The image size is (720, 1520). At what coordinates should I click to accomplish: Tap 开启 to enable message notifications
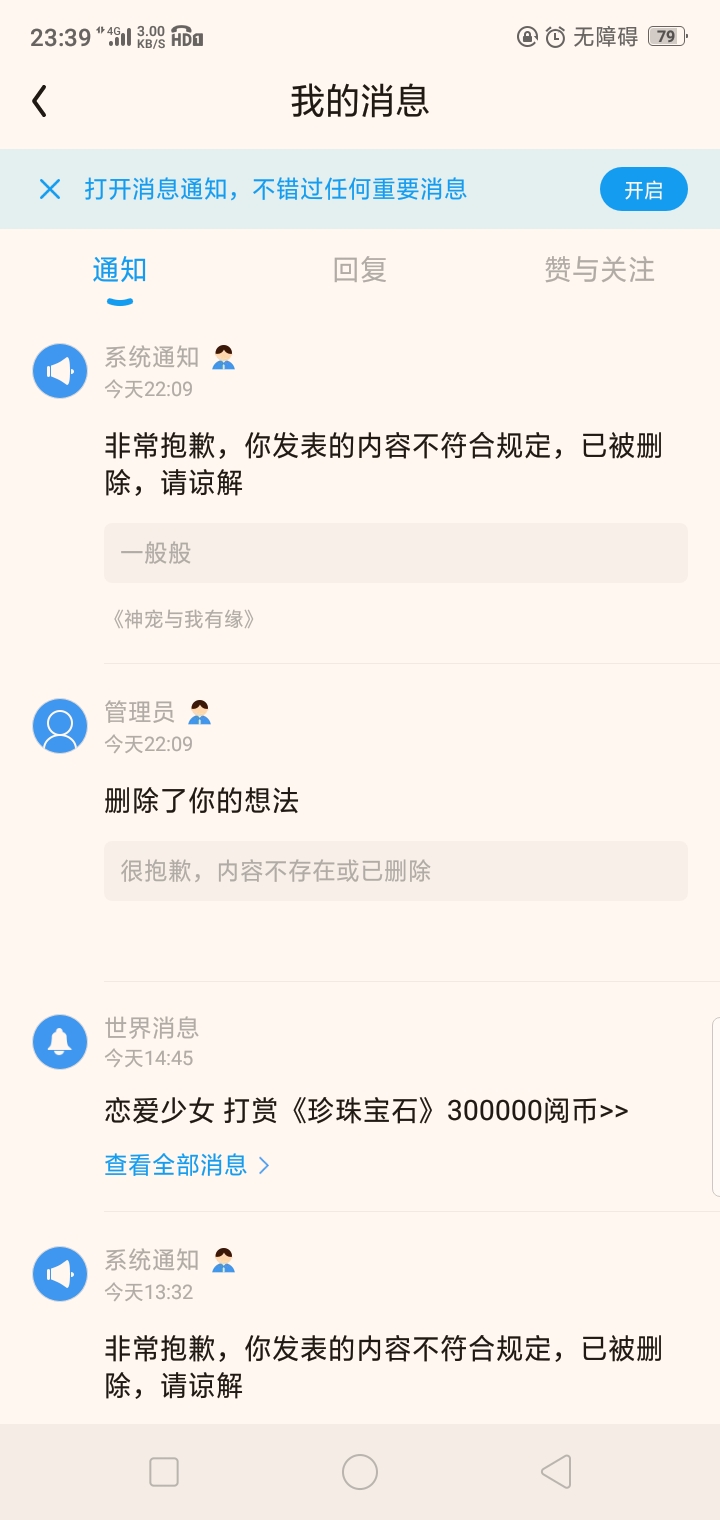coord(643,189)
